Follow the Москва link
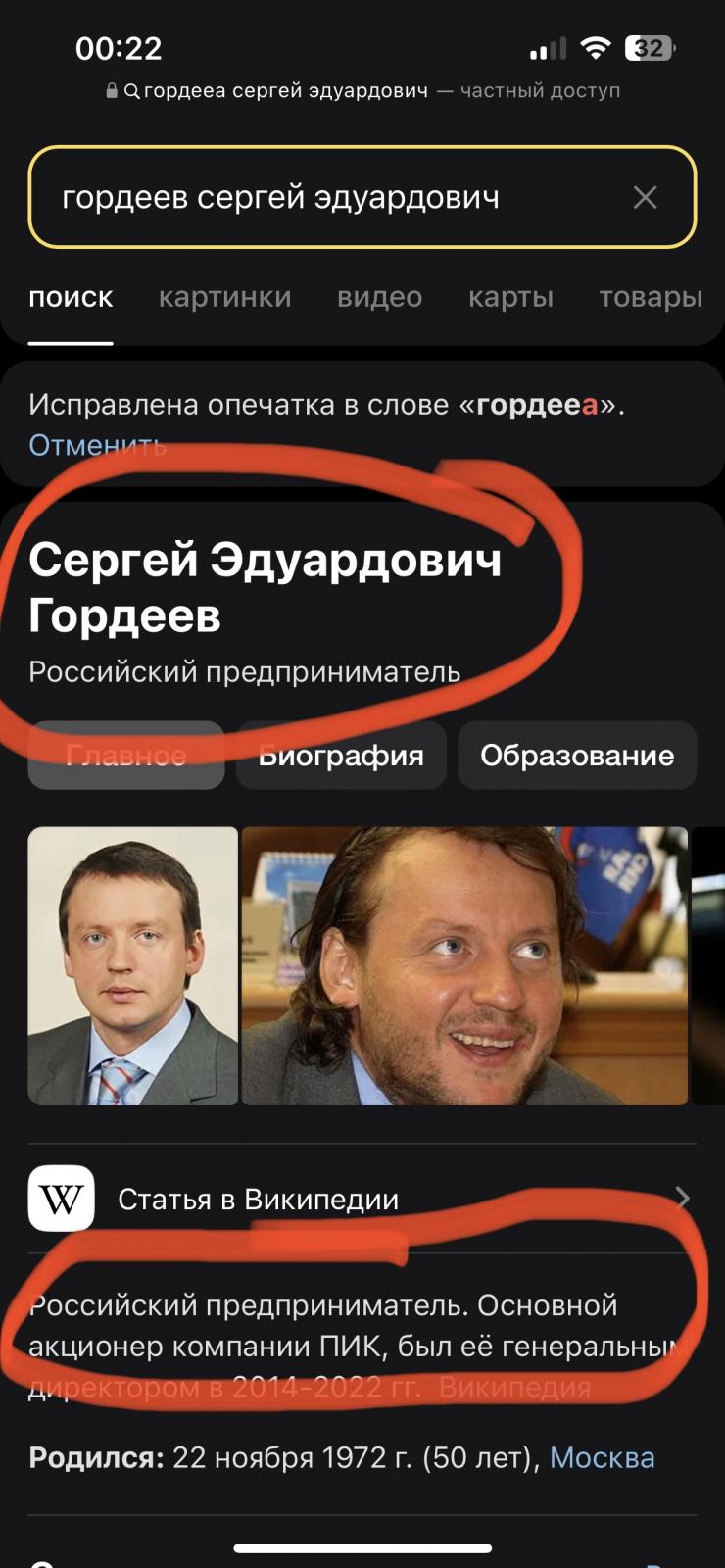This screenshot has height=1568, width=725. pos(602,1457)
